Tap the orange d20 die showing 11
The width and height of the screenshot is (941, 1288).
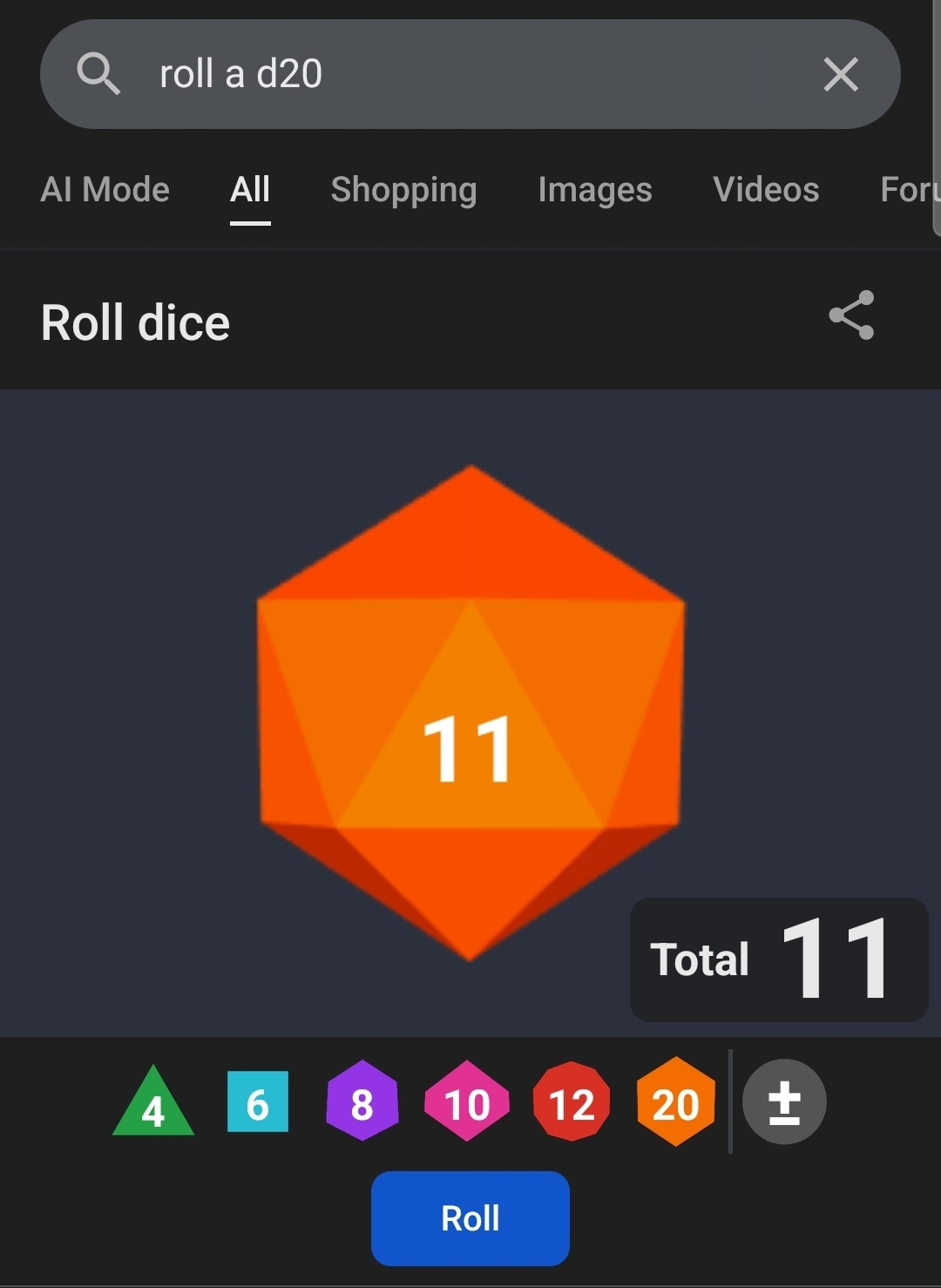(x=470, y=715)
